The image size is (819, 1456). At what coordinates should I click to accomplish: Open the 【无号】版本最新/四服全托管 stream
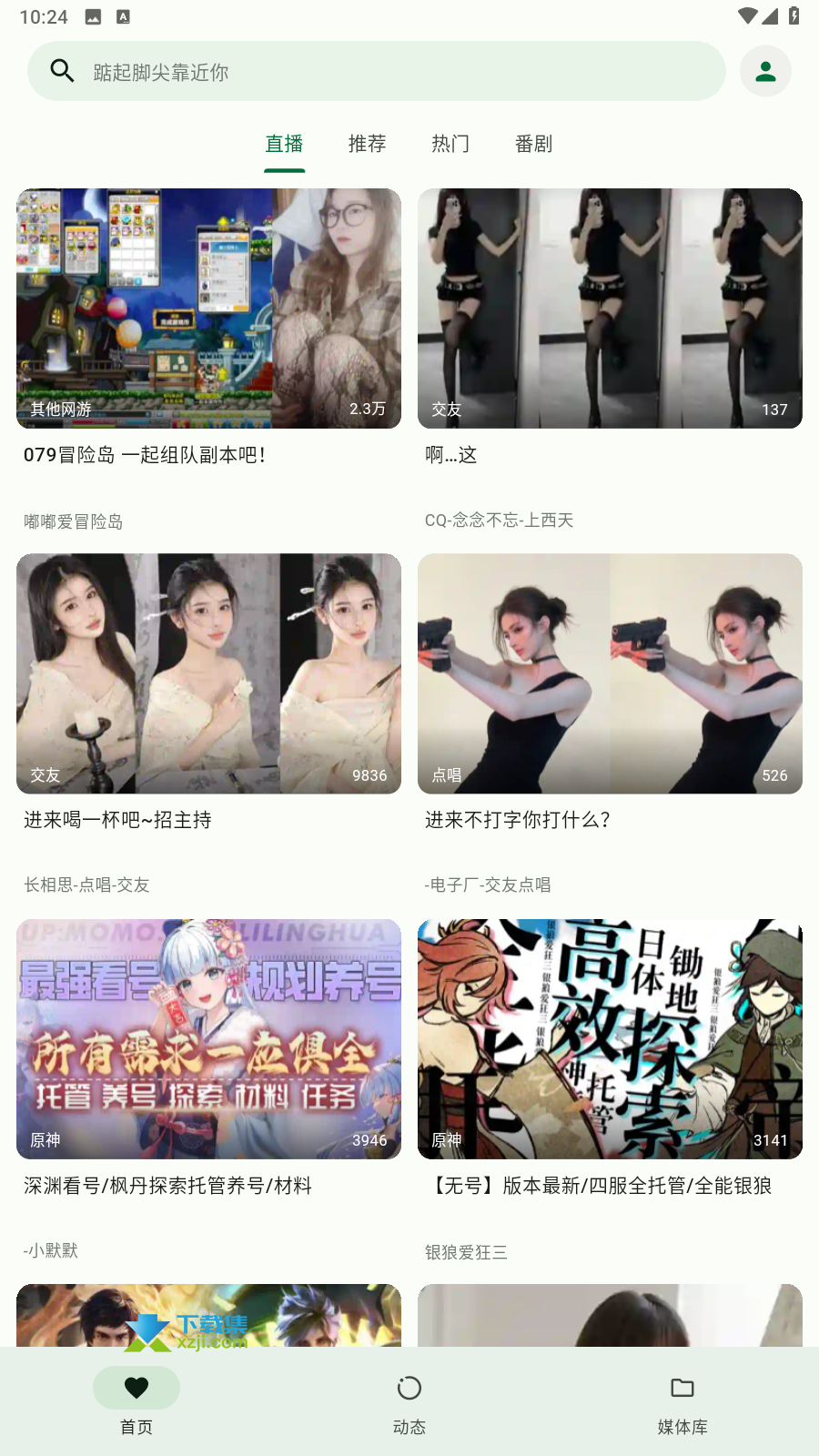[610, 1038]
